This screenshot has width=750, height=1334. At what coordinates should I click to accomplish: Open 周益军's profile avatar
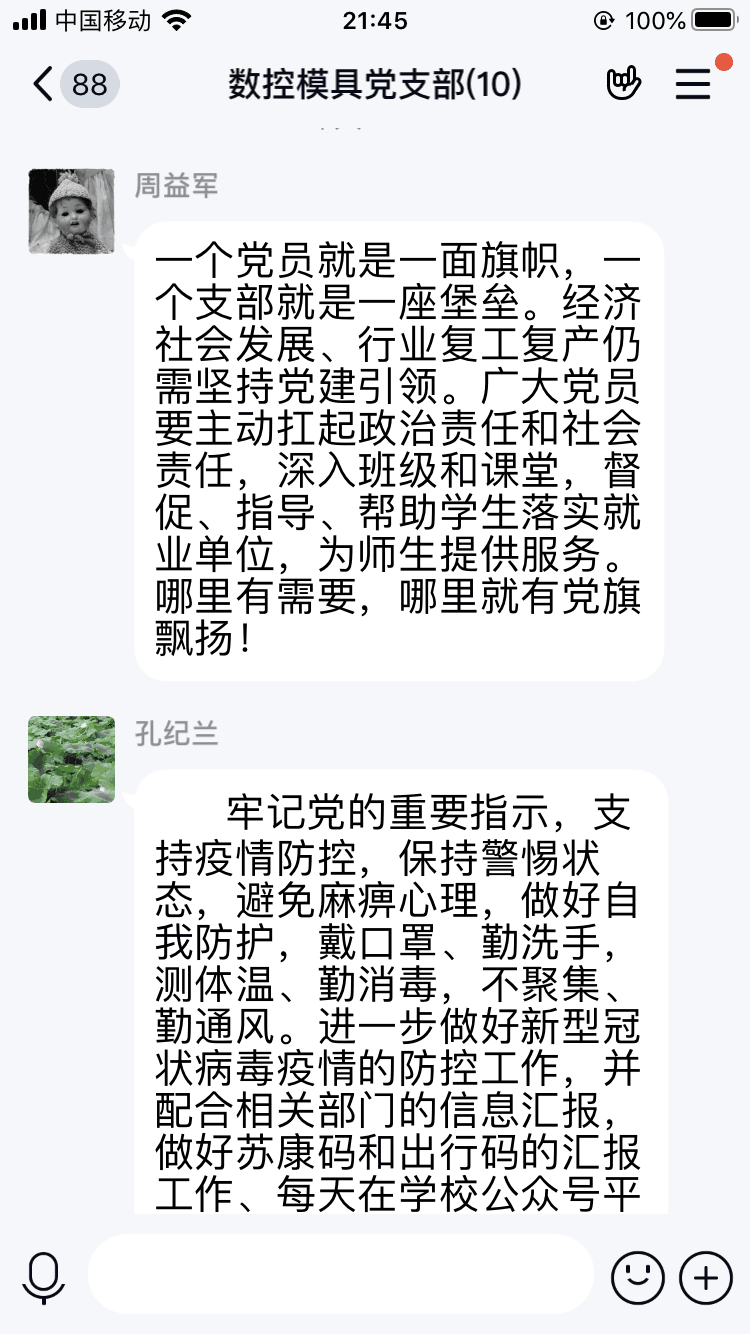[x=72, y=211]
